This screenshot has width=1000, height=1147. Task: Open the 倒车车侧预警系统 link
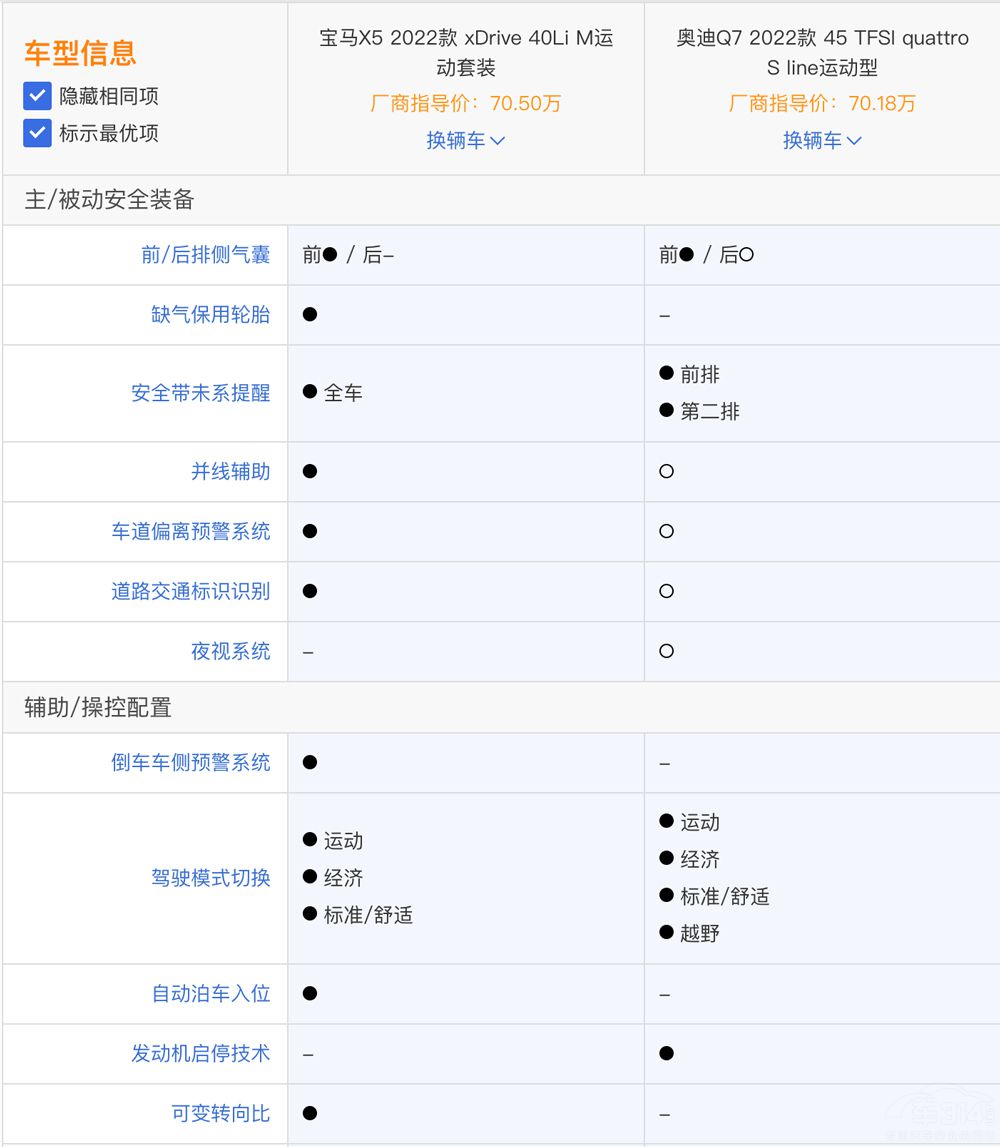click(190, 762)
